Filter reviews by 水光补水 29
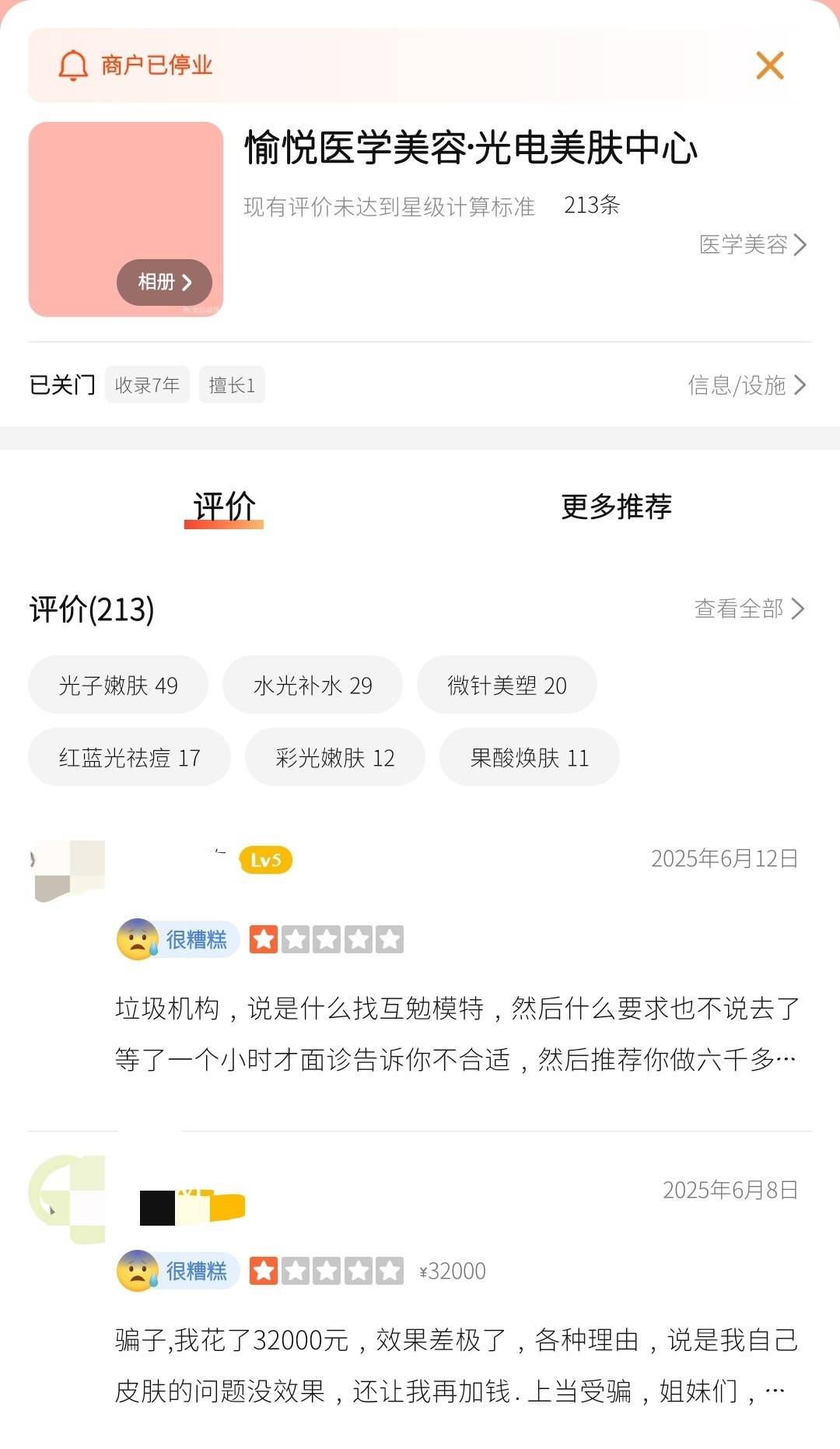Viewport: 840px width, 1449px height. [x=313, y=686]
